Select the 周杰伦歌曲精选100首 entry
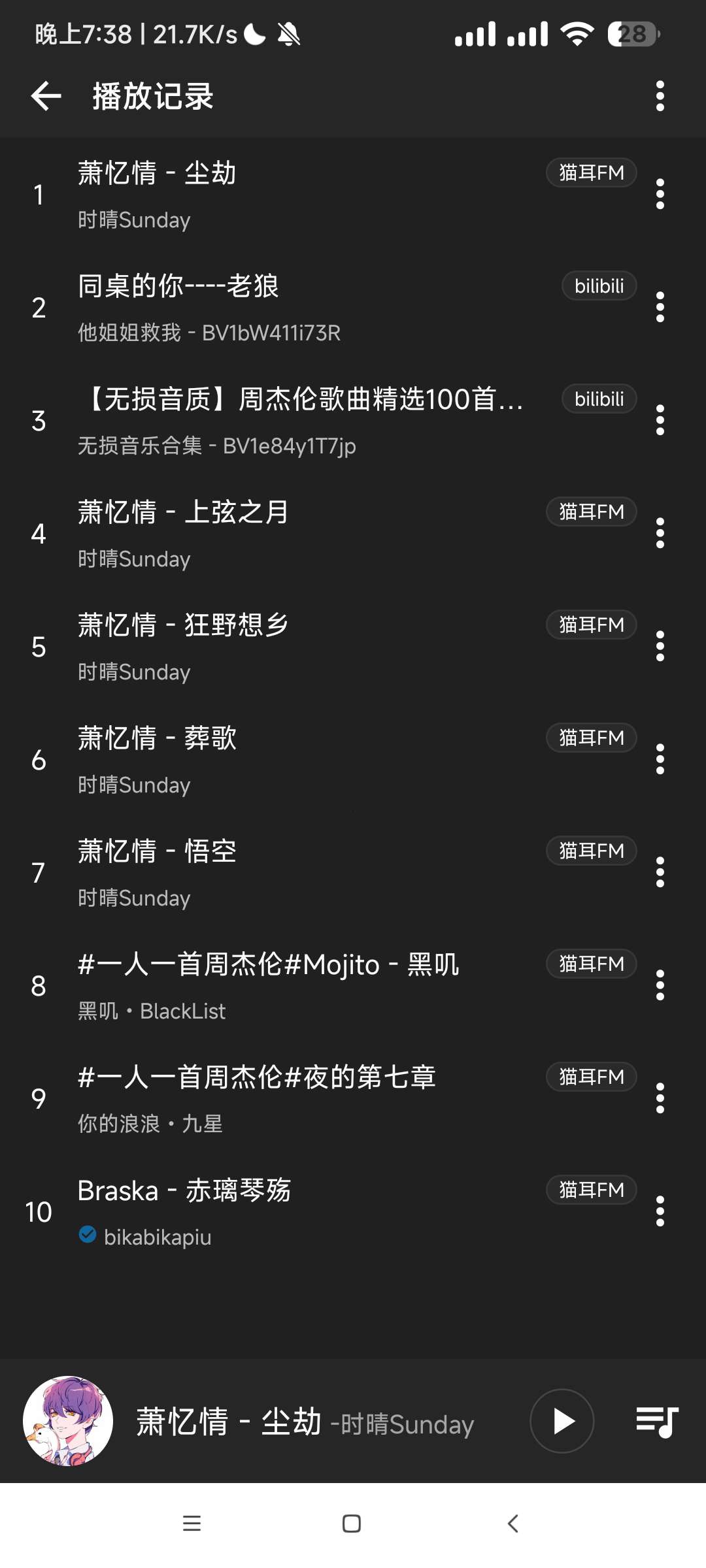706x1568 pixels. click(x=301, y=421)
